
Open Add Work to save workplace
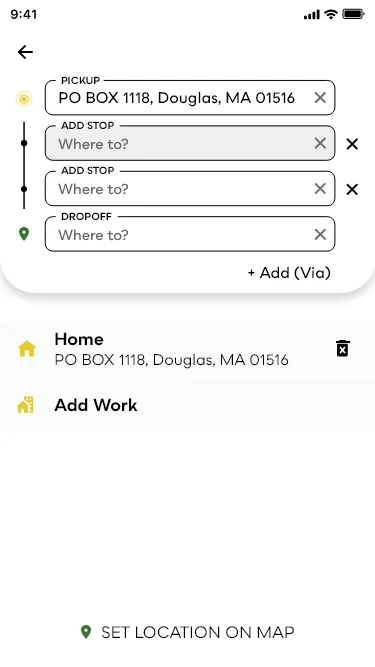[x=188, y=405]
